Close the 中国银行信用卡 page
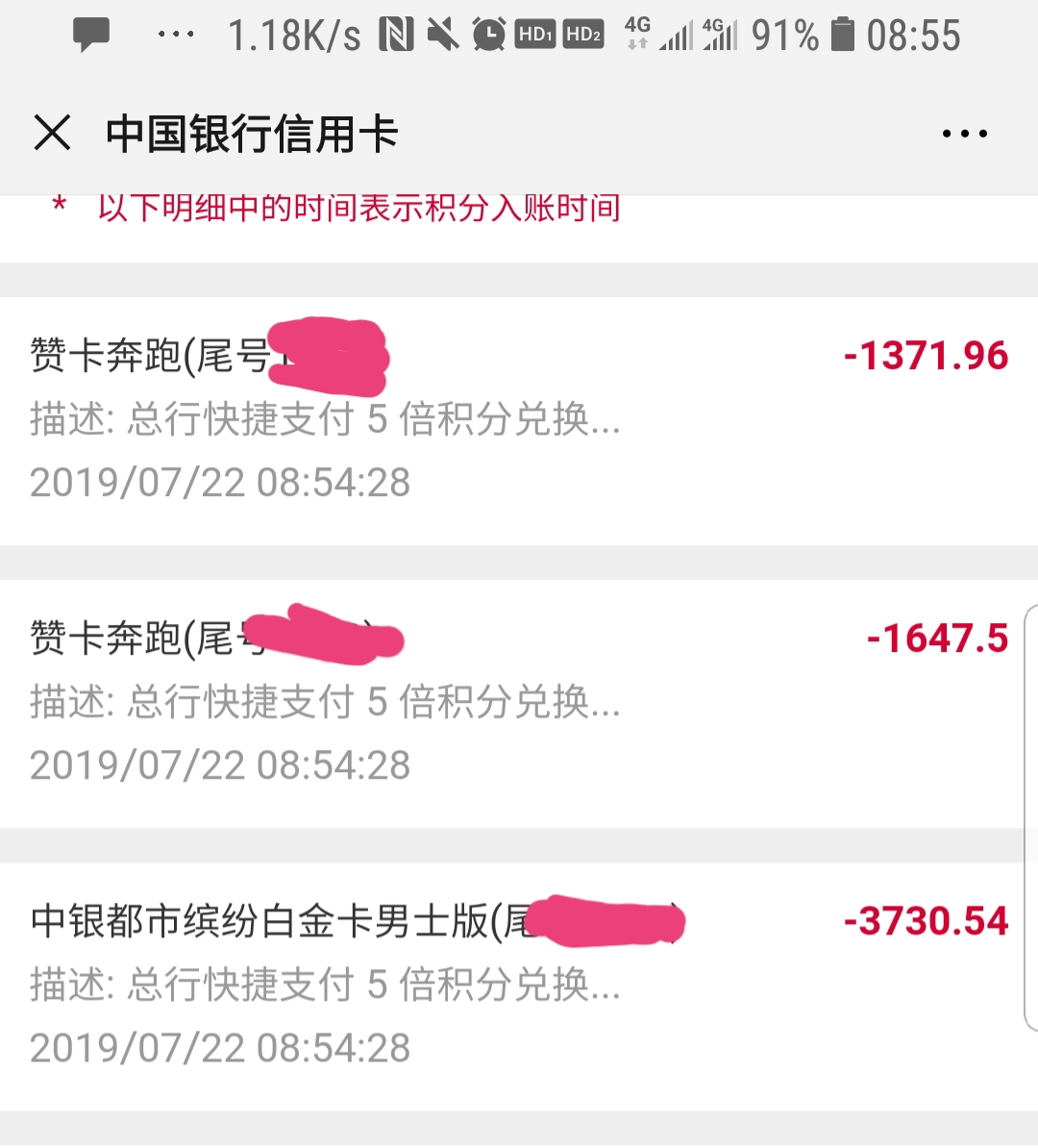The image size is (1038, 1148). coord(53,133)
